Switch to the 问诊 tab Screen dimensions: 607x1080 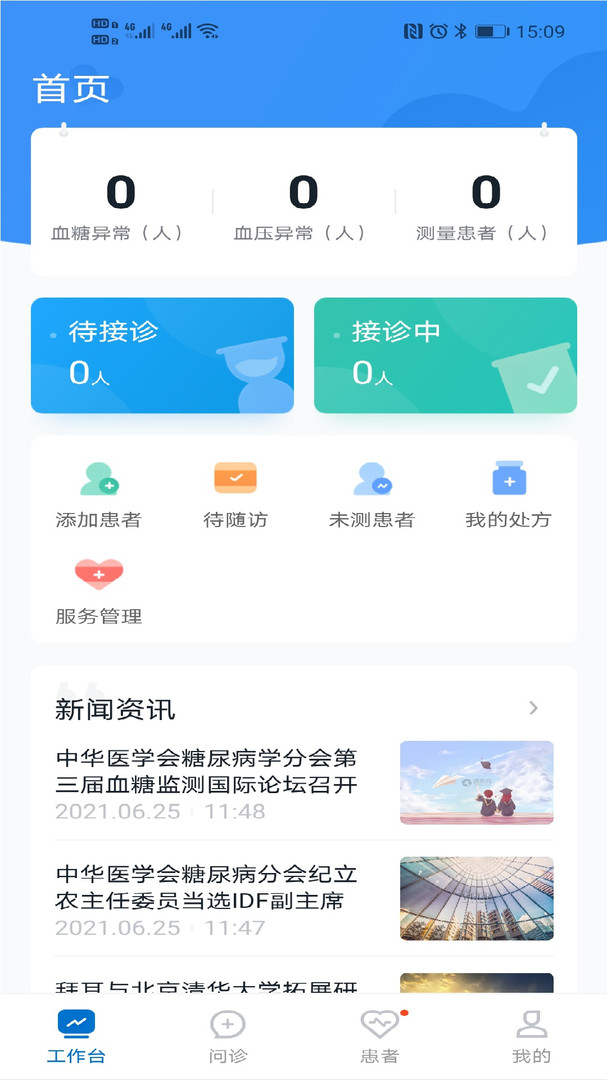click(228, 1036)
